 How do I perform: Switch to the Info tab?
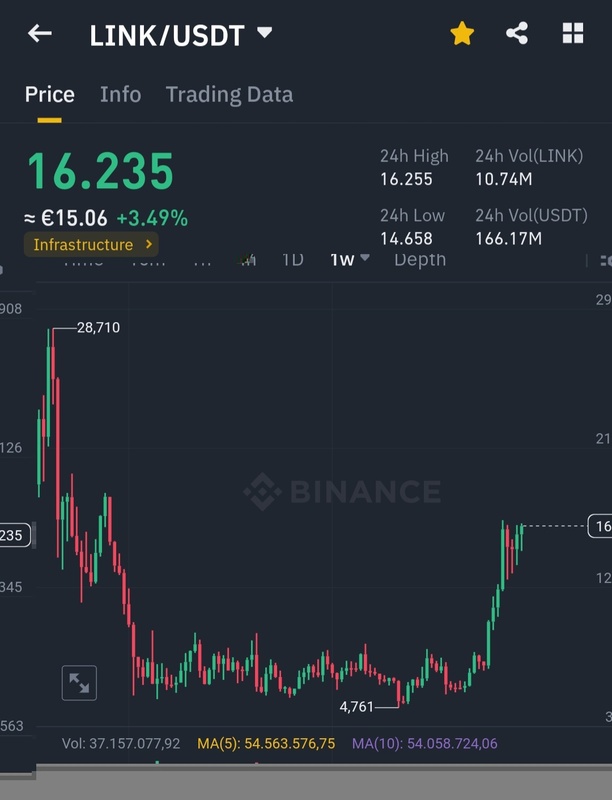pyautogui.click(x=120, y=94)
